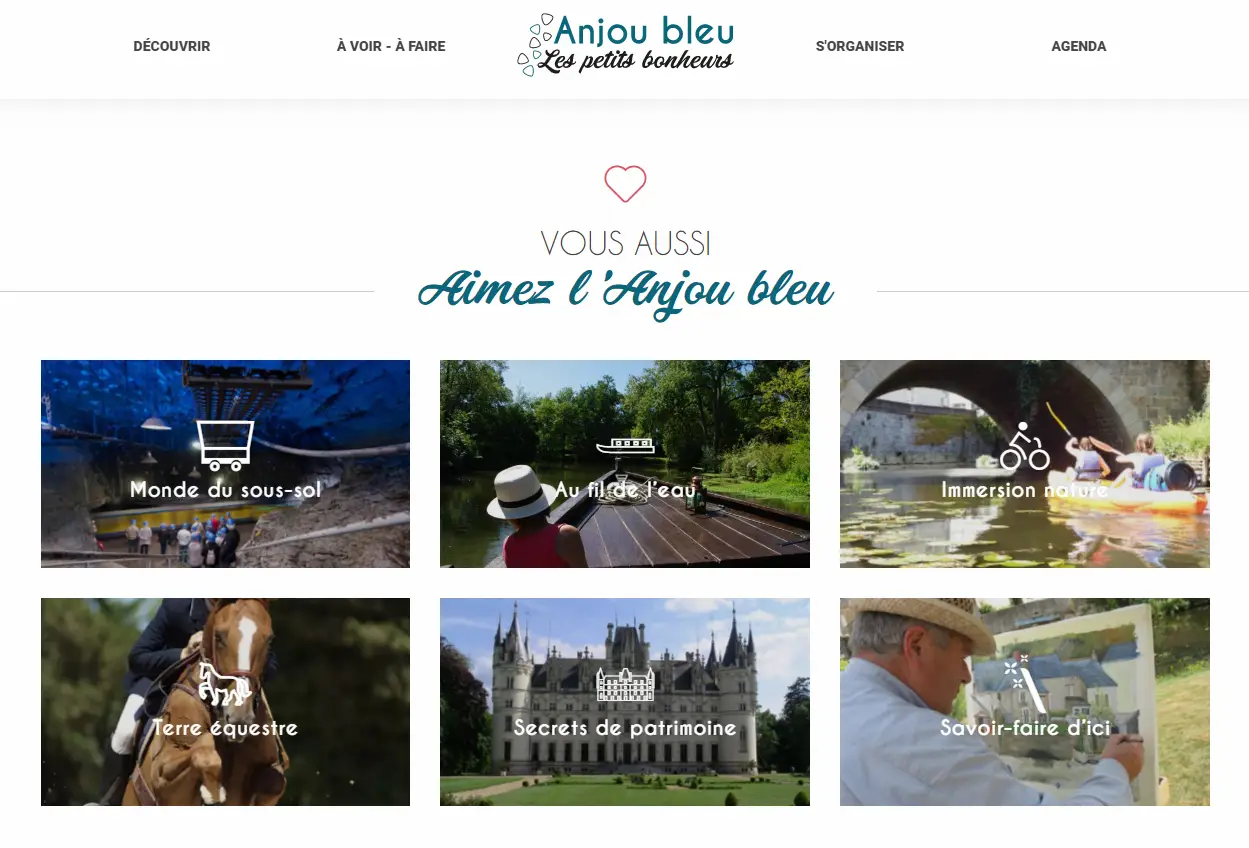Explore the Secrets de patrimoine tile
The image size is (1249, 848).
click(624, 702)
